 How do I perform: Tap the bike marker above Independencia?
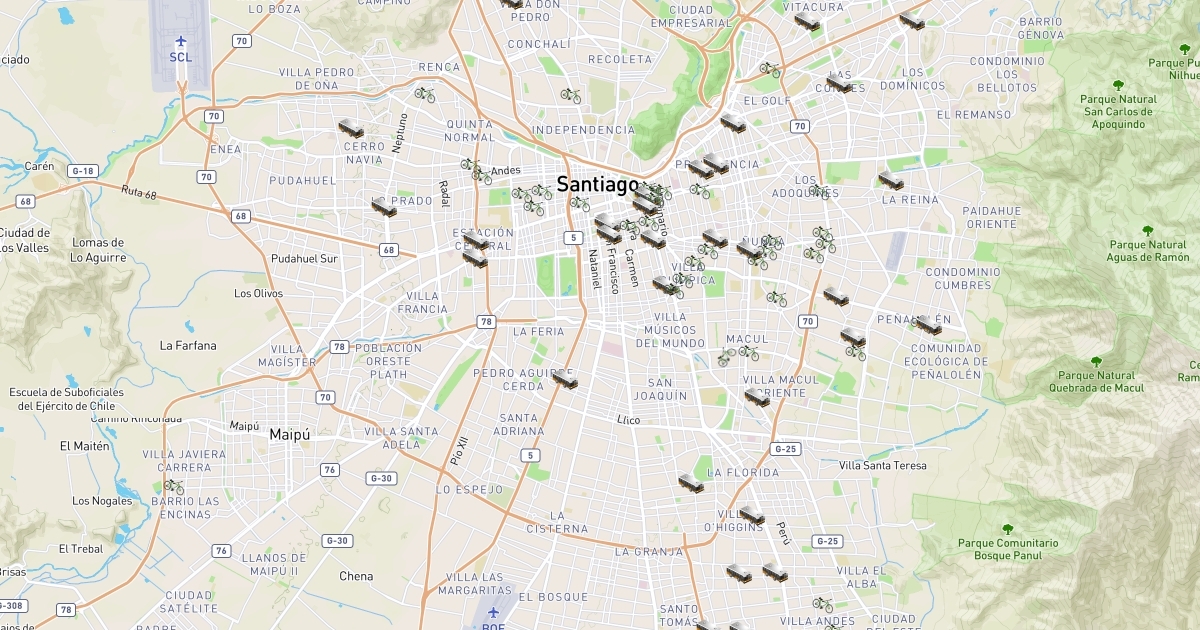click(570, 96)
